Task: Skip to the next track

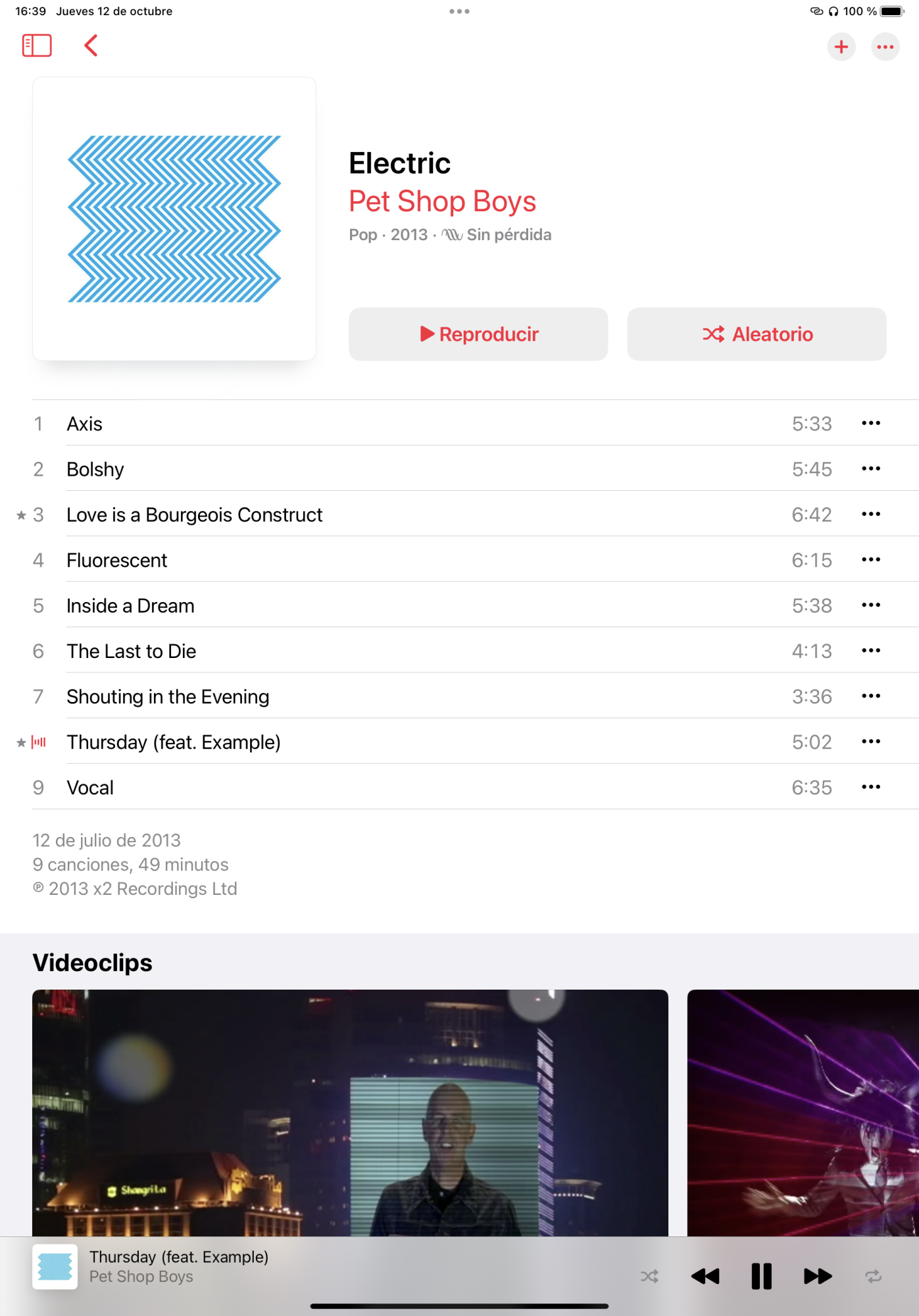Action: [818, 1276]
